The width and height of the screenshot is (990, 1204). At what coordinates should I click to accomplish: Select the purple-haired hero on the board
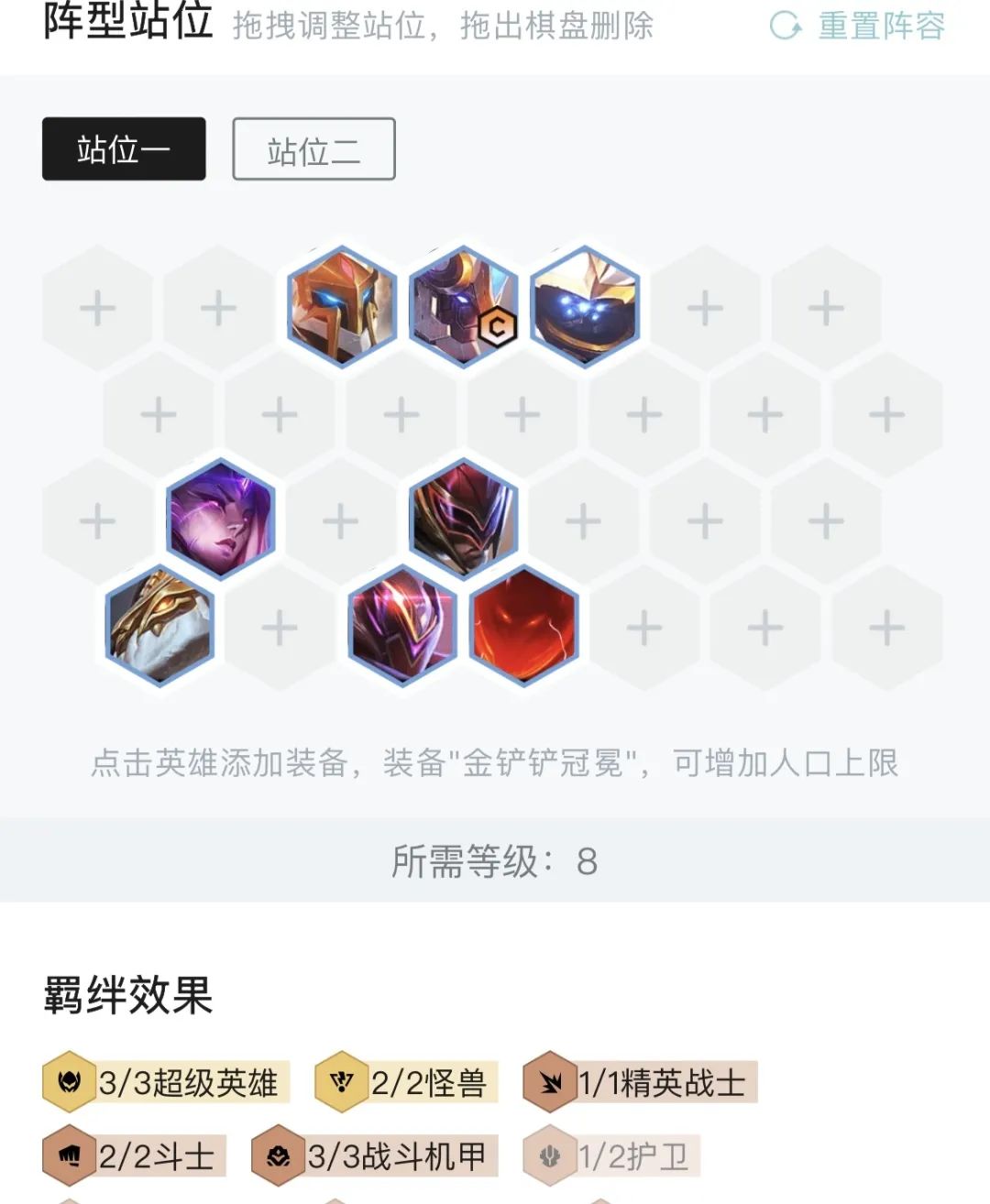(221, 520)
